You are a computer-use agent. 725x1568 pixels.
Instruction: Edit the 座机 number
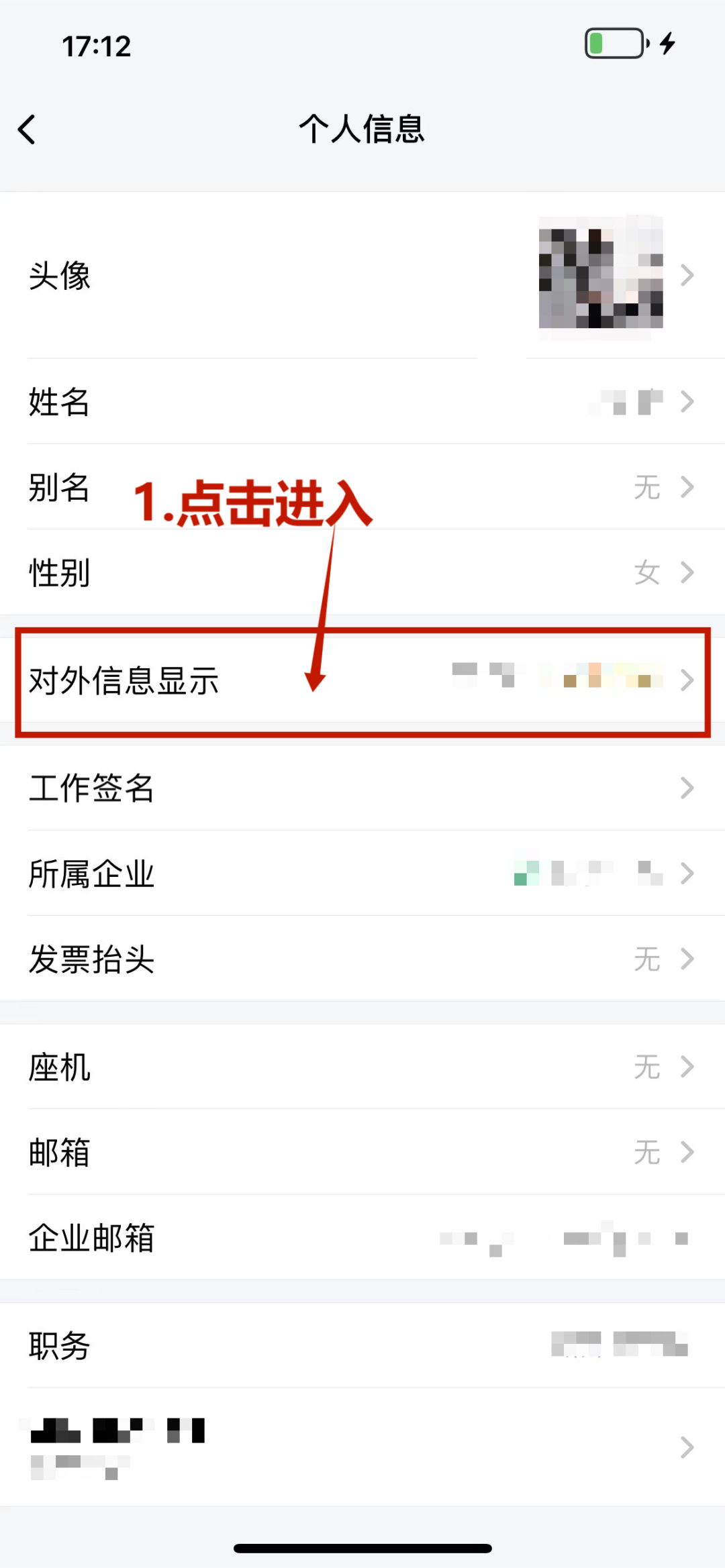362,1066
